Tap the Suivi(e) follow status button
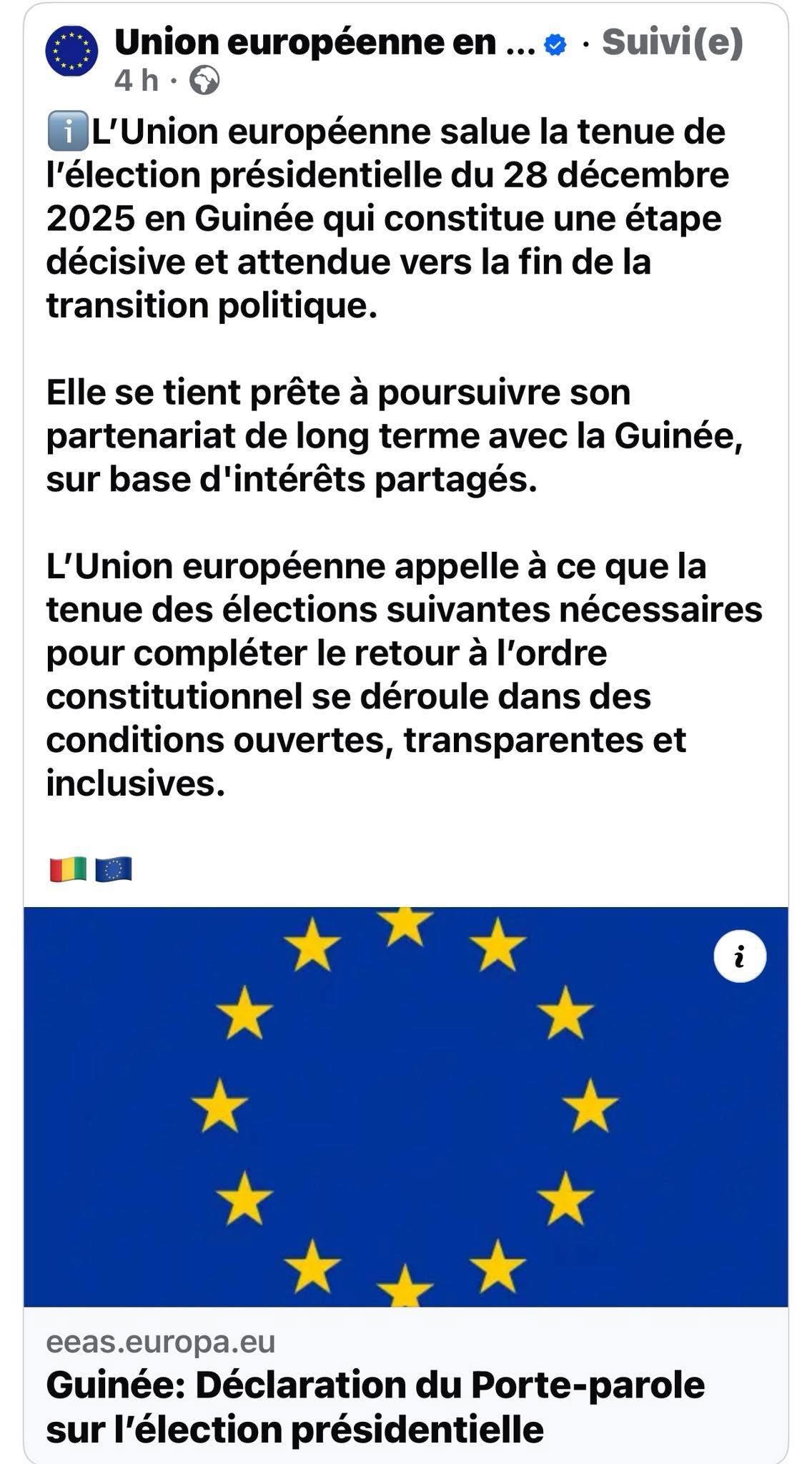This screenshot has width=812, height=1464. coord(672,43)
